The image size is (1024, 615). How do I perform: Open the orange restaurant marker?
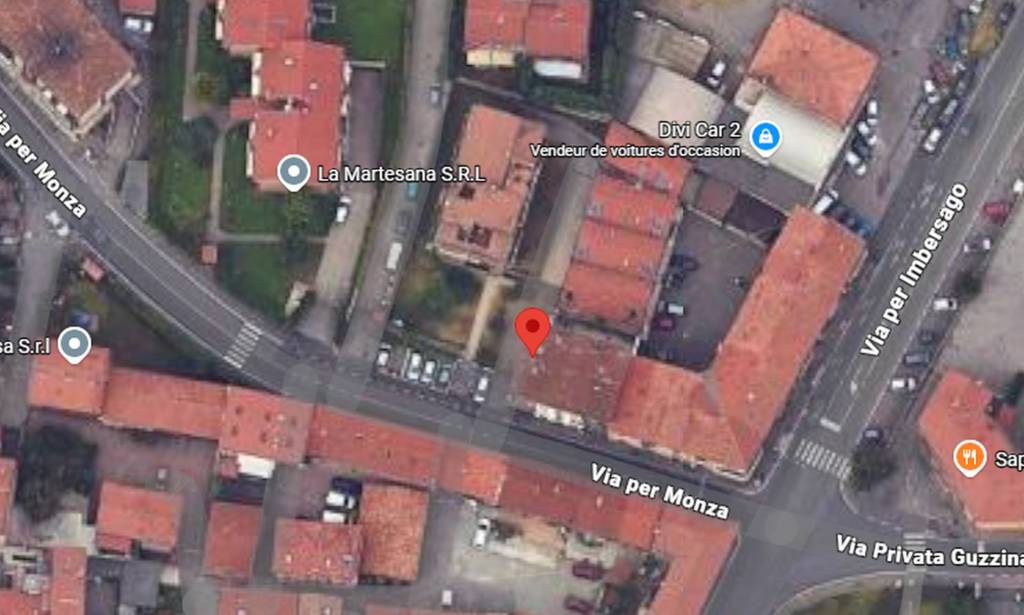pyautogui.click(x=969, y=457)
